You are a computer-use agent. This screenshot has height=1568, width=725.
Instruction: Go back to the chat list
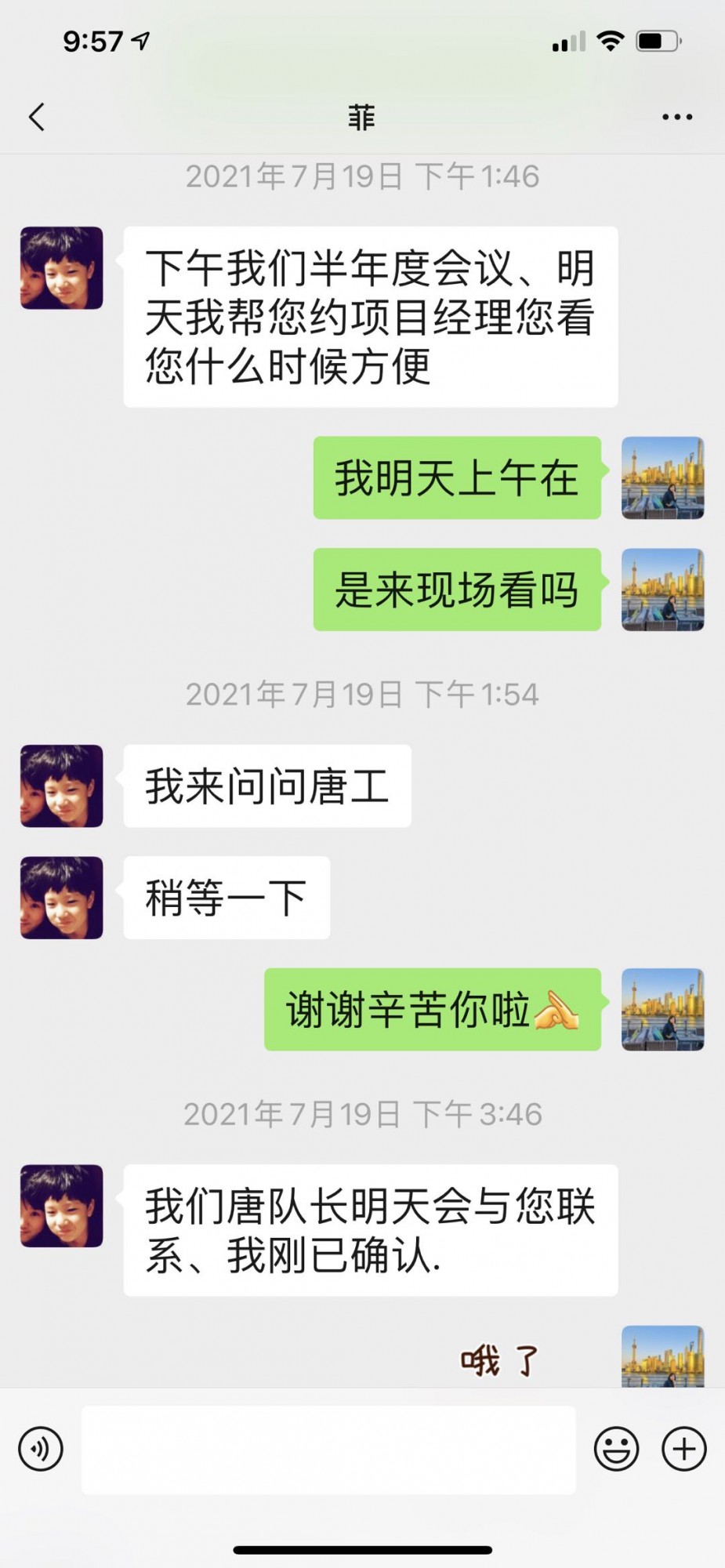coord(37,117)
